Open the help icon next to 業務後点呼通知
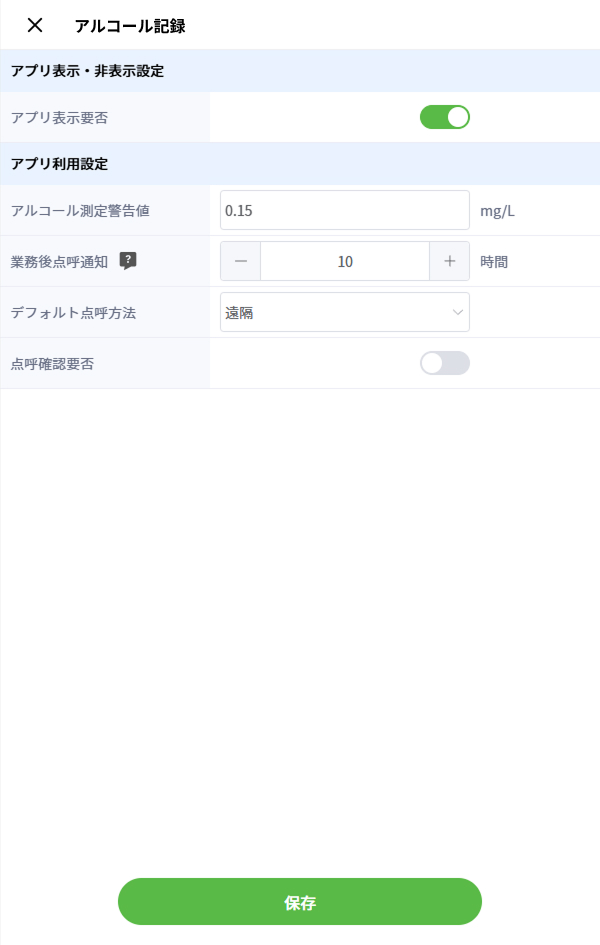This screenshot has width=600, height=945. coord(128,261)
